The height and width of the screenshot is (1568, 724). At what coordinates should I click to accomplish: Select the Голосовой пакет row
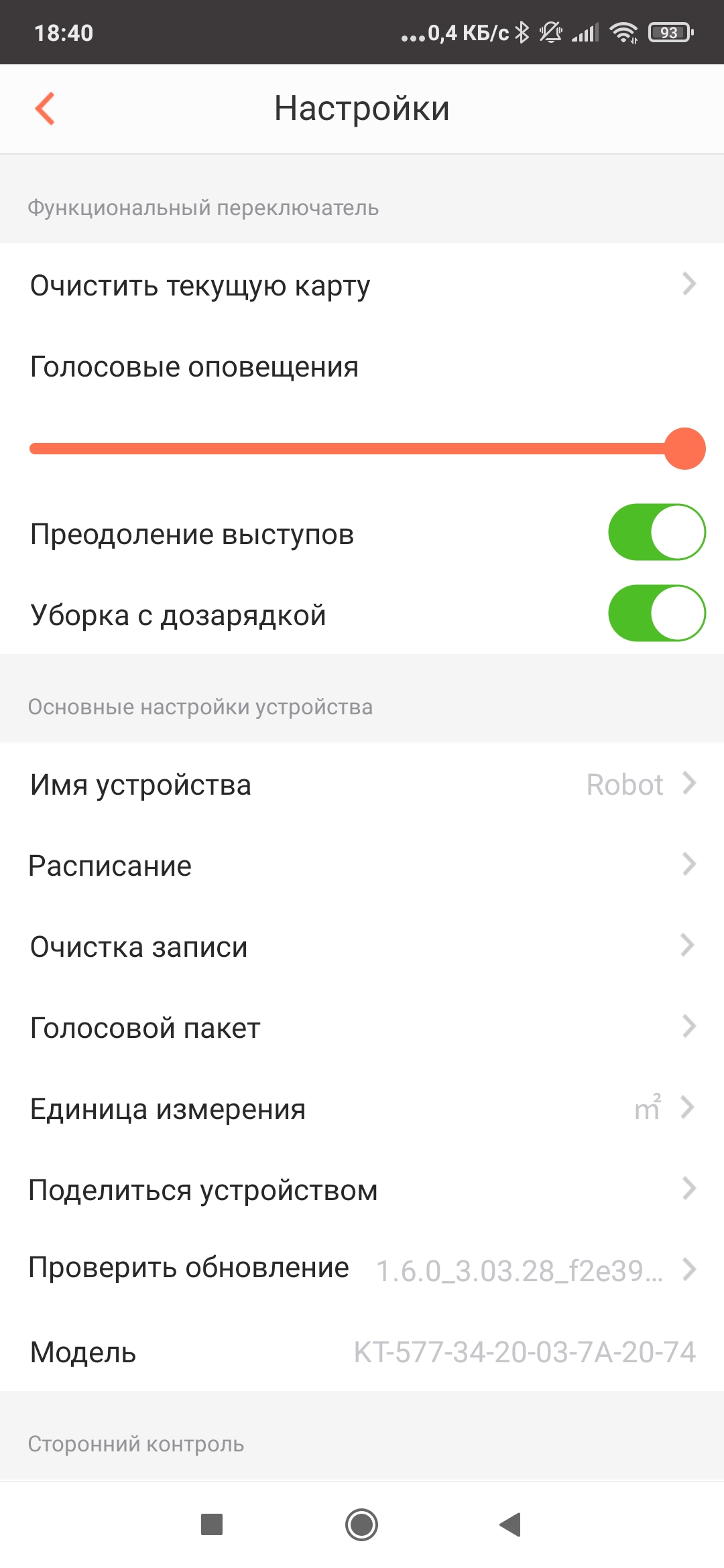362,1028
